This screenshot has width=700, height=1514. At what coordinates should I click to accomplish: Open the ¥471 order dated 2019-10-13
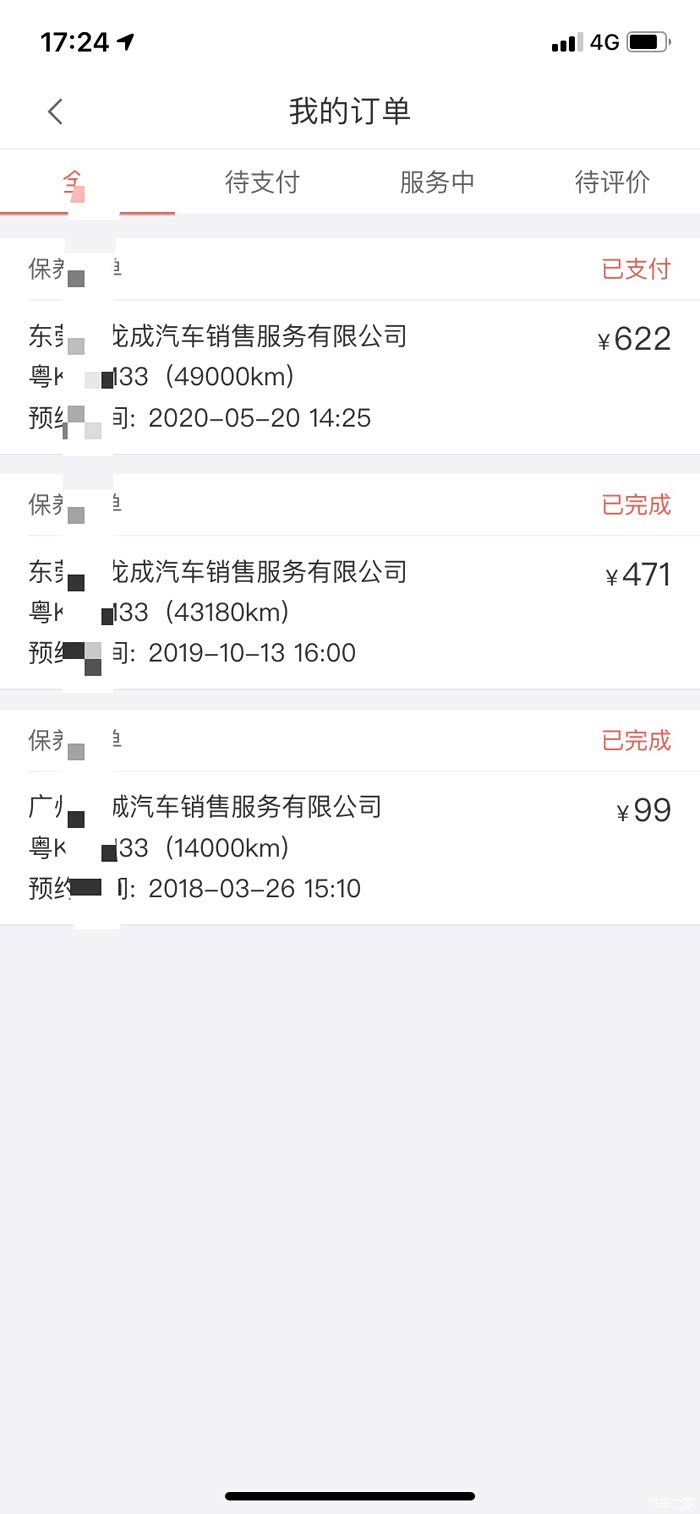[x=350, y=611]
